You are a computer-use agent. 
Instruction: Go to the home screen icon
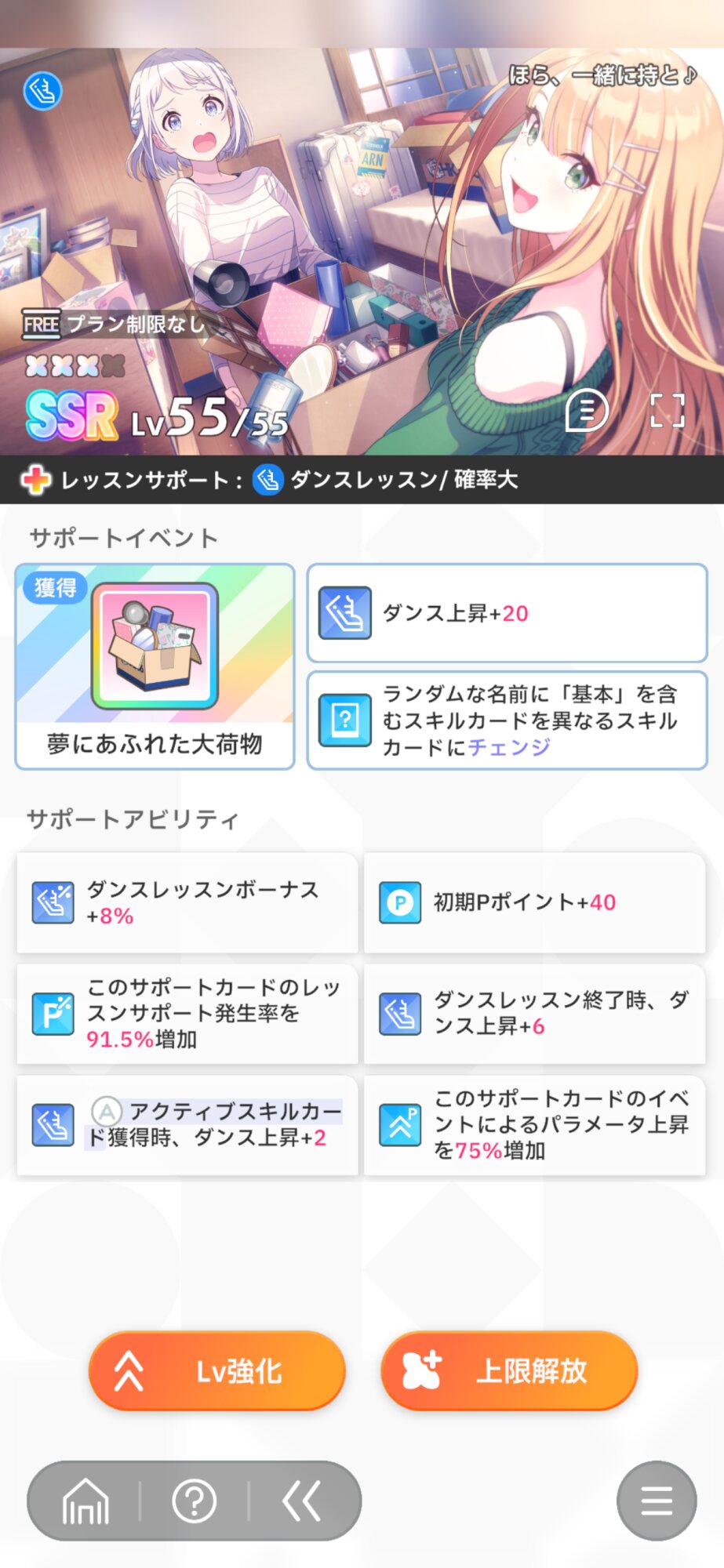click(x=85, y=1501)
